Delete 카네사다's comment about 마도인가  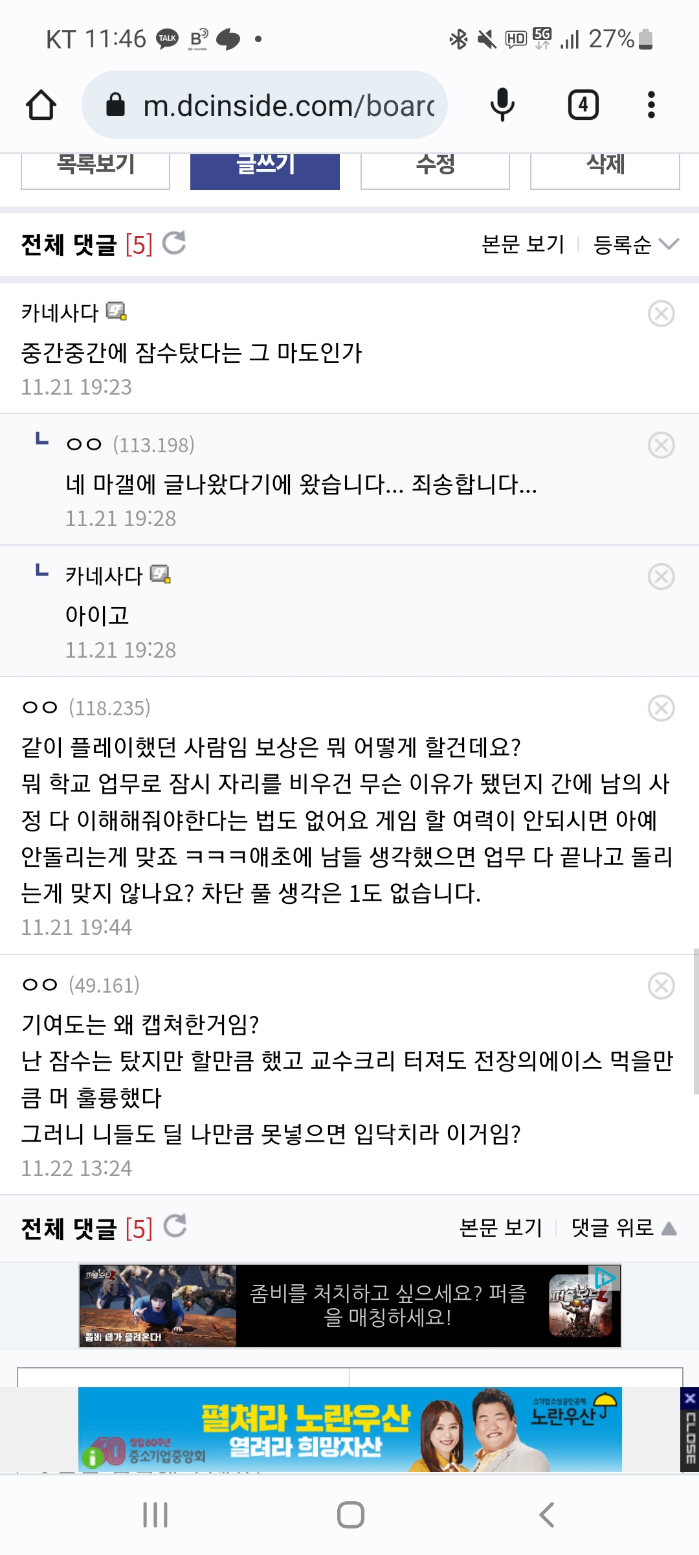tap(661, 314)
